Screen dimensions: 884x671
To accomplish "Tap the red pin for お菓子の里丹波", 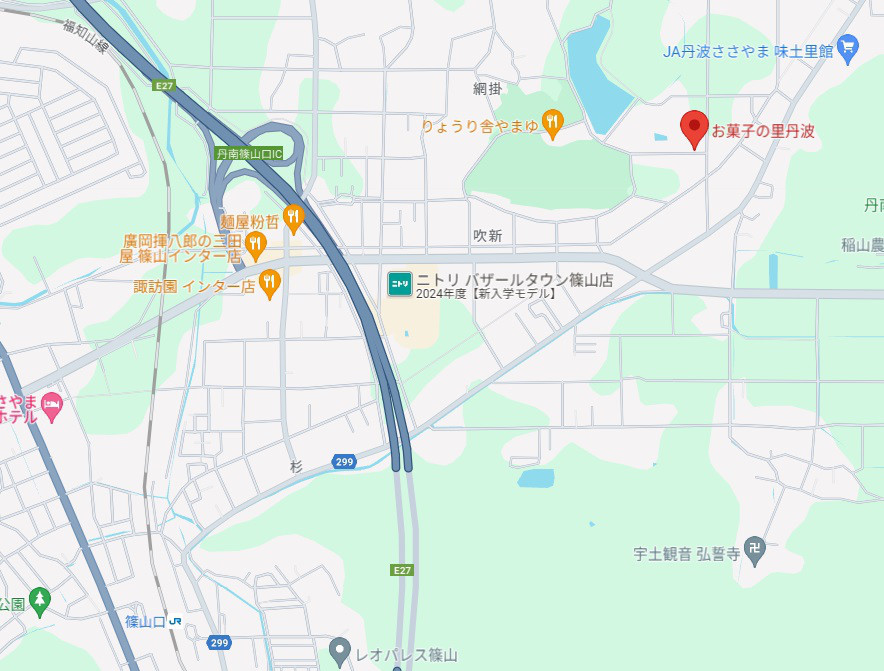I will [694, 127].
